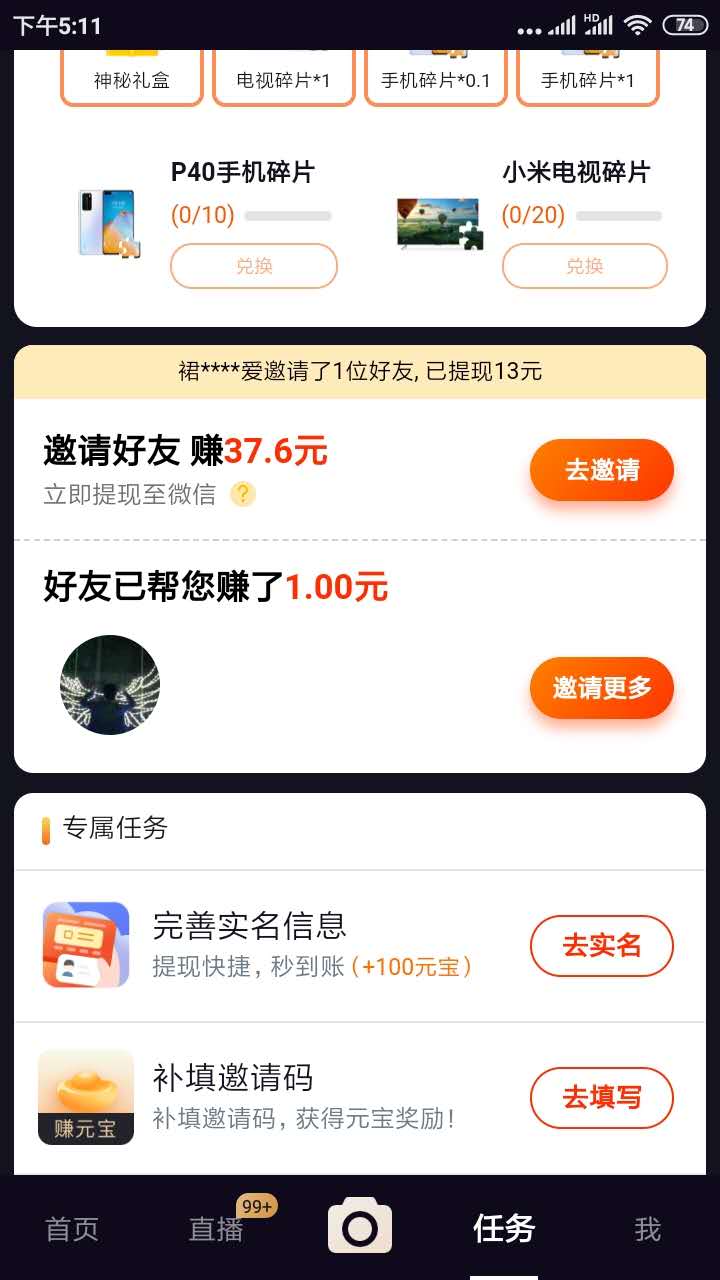The height and width of the screenshot is (1280, 720).
Task: Open the camera button in bottom bar
Action: tap(360, 1226)
